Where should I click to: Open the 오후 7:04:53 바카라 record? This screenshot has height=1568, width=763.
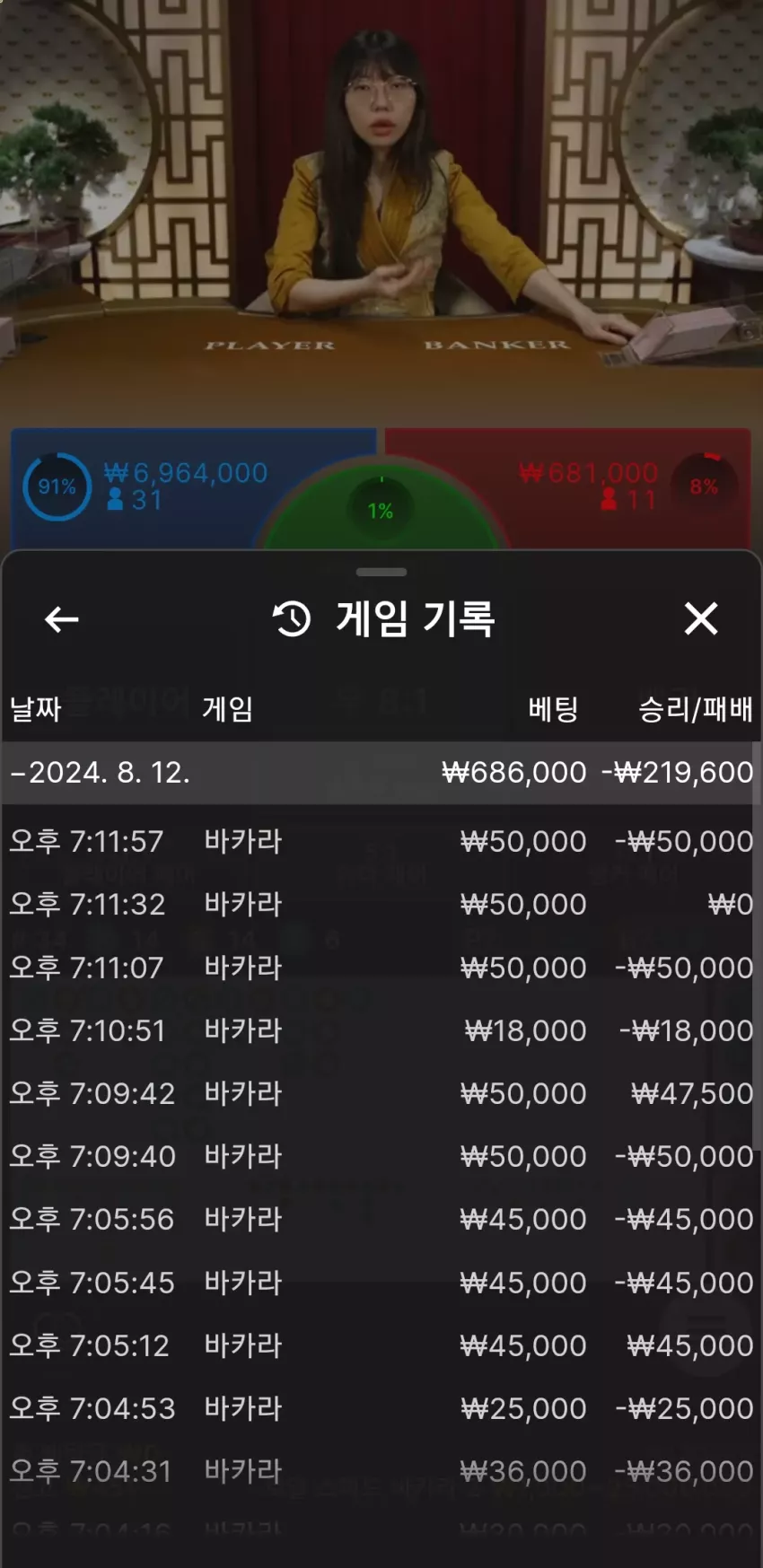[381, 1408]
